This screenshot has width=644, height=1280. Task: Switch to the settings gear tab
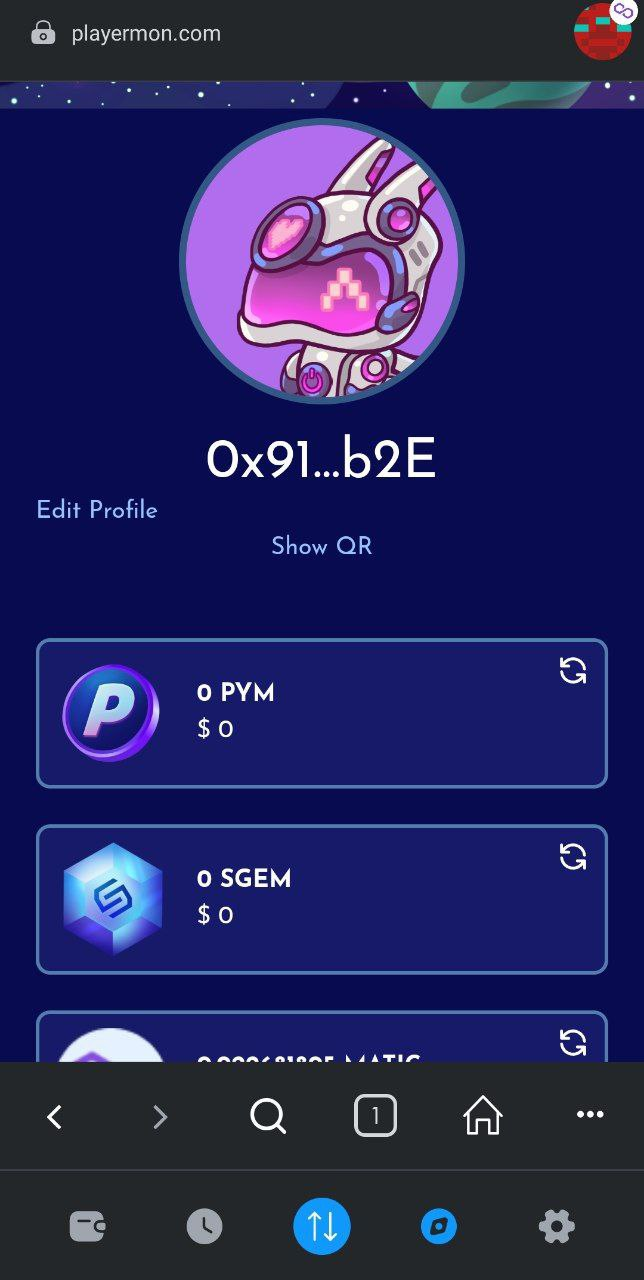point(556,1226)
